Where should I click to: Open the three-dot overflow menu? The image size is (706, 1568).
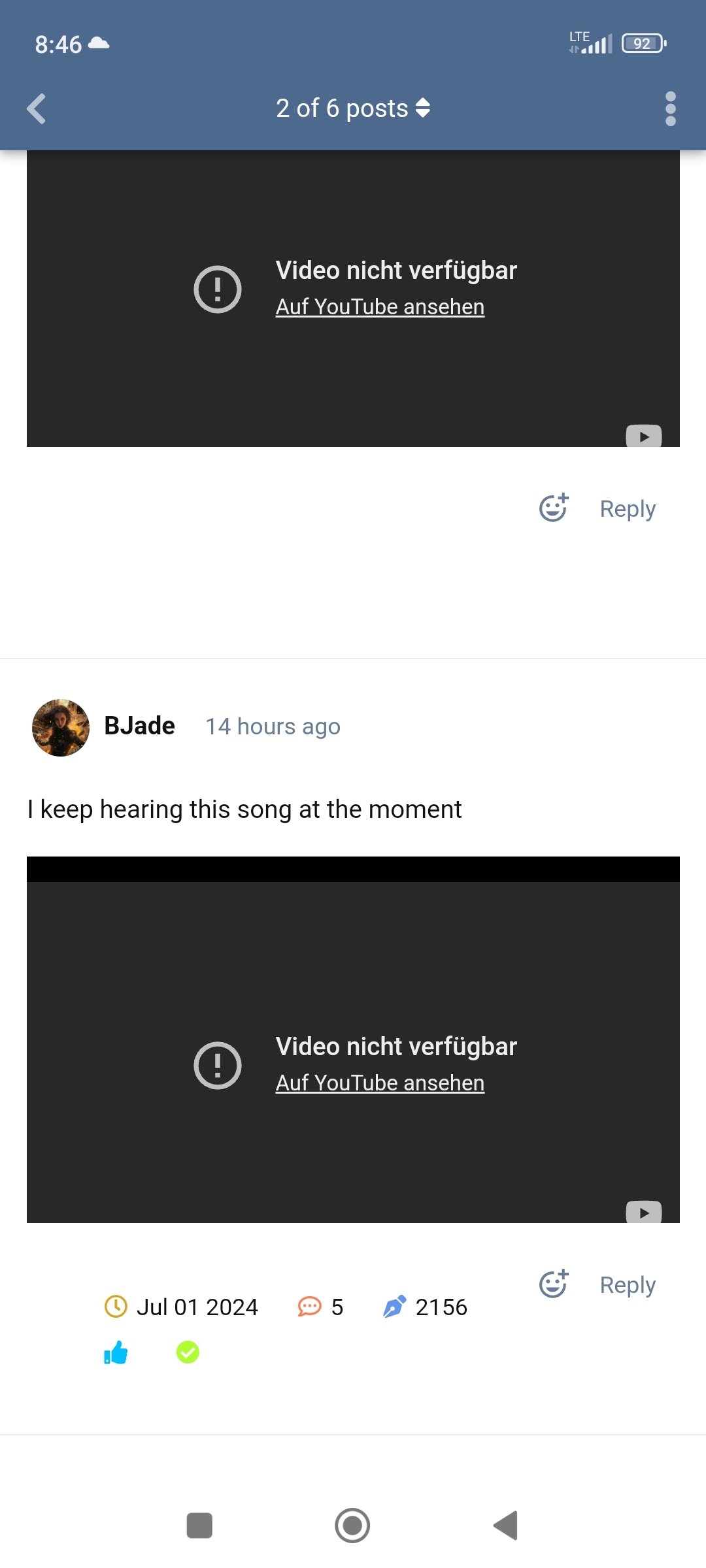coord(670,108)
